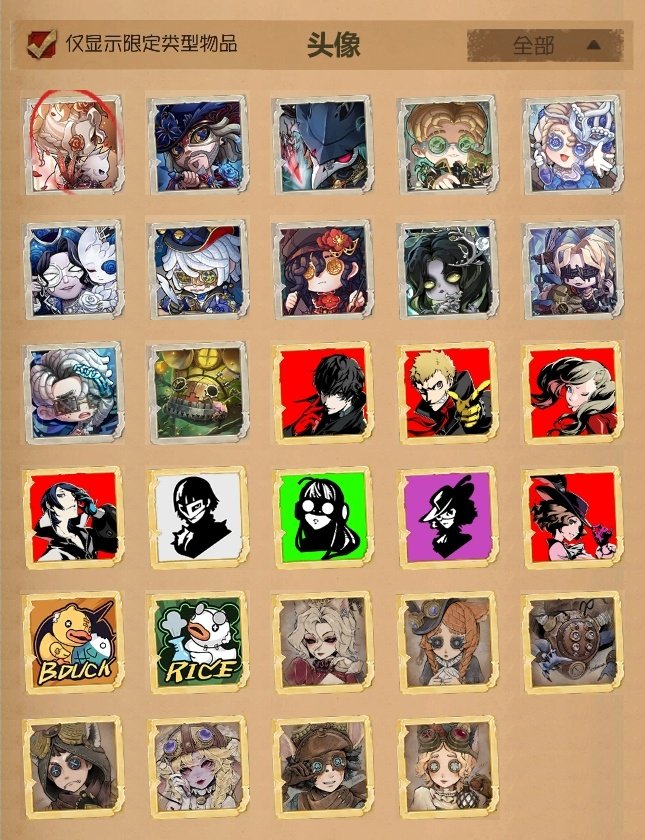Select the green-goggles blond boy avatar

click(447, 143)
